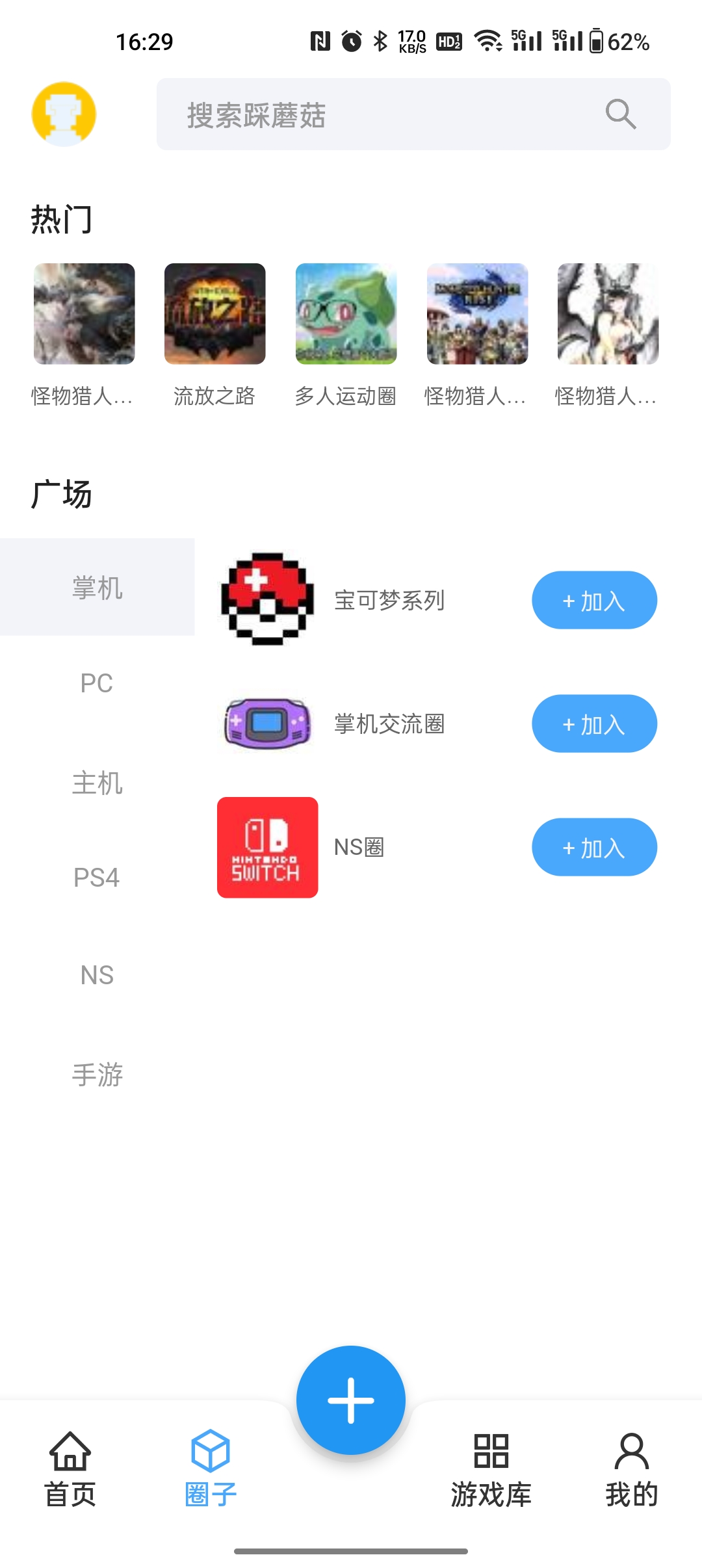702x1568 pixels.
Task: Switch to the PC category
Action: pyautogui.click(x=98, y=683)
